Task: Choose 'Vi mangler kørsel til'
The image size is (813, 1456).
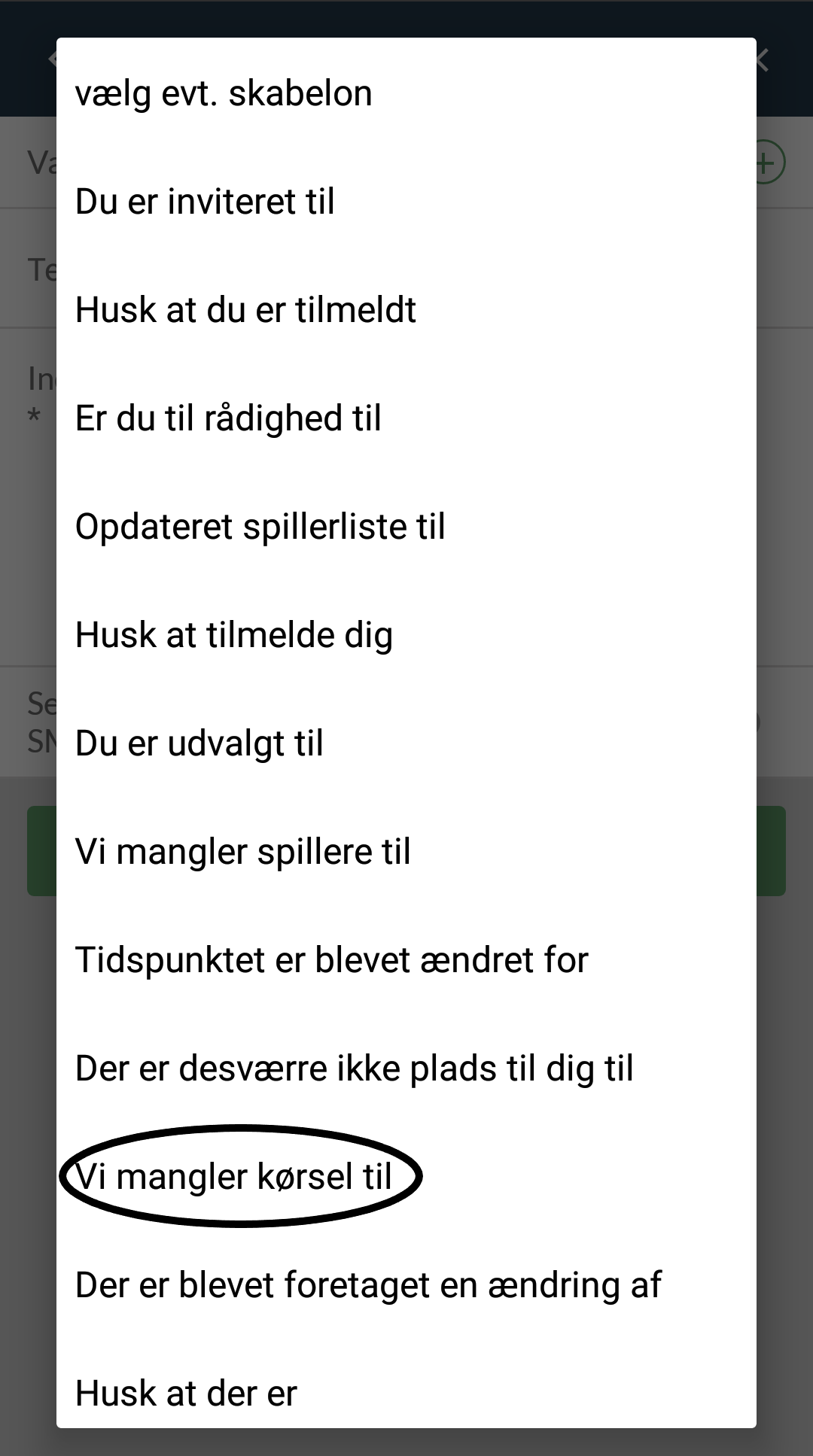Action: (x=406, y=1177)
